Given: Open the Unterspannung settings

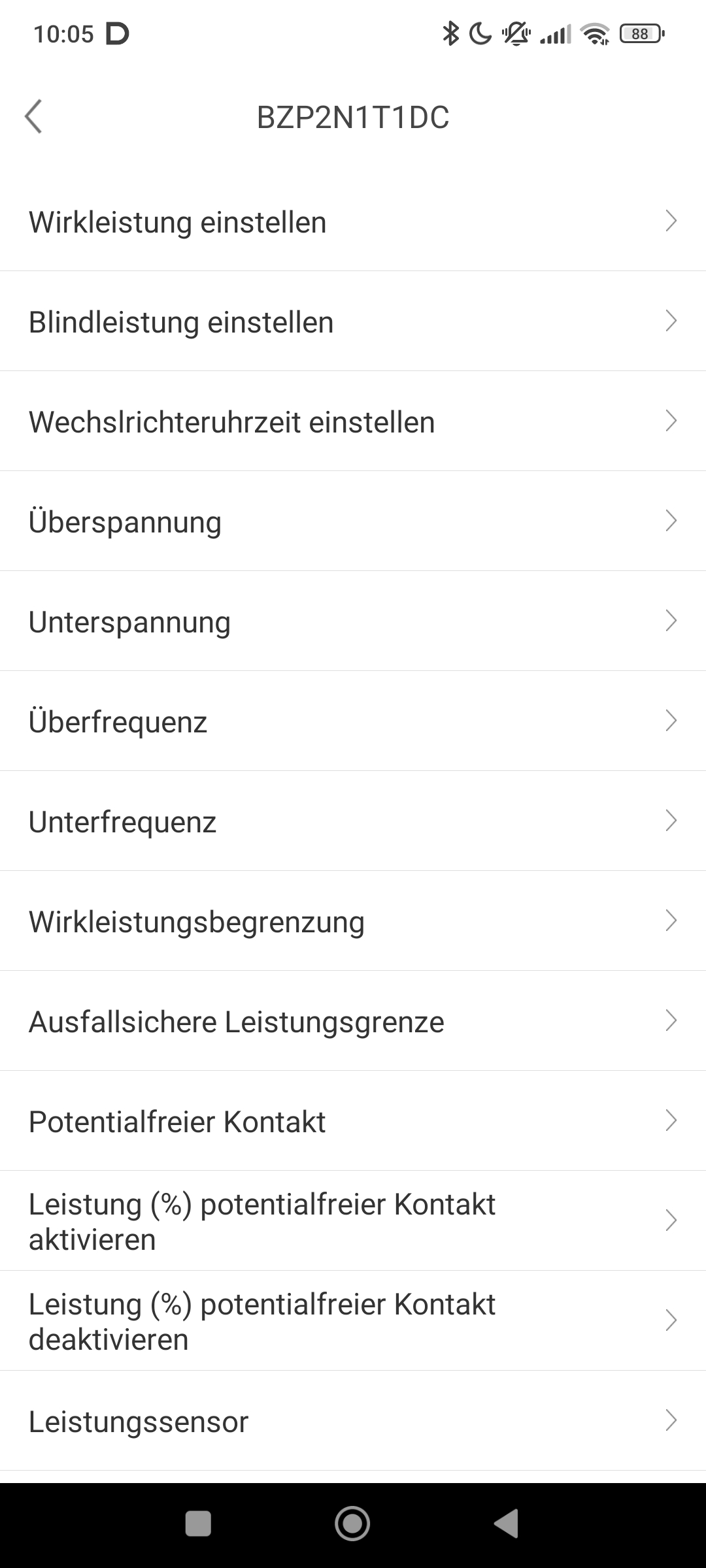Looking at the screenshot, I should (353, 621).
